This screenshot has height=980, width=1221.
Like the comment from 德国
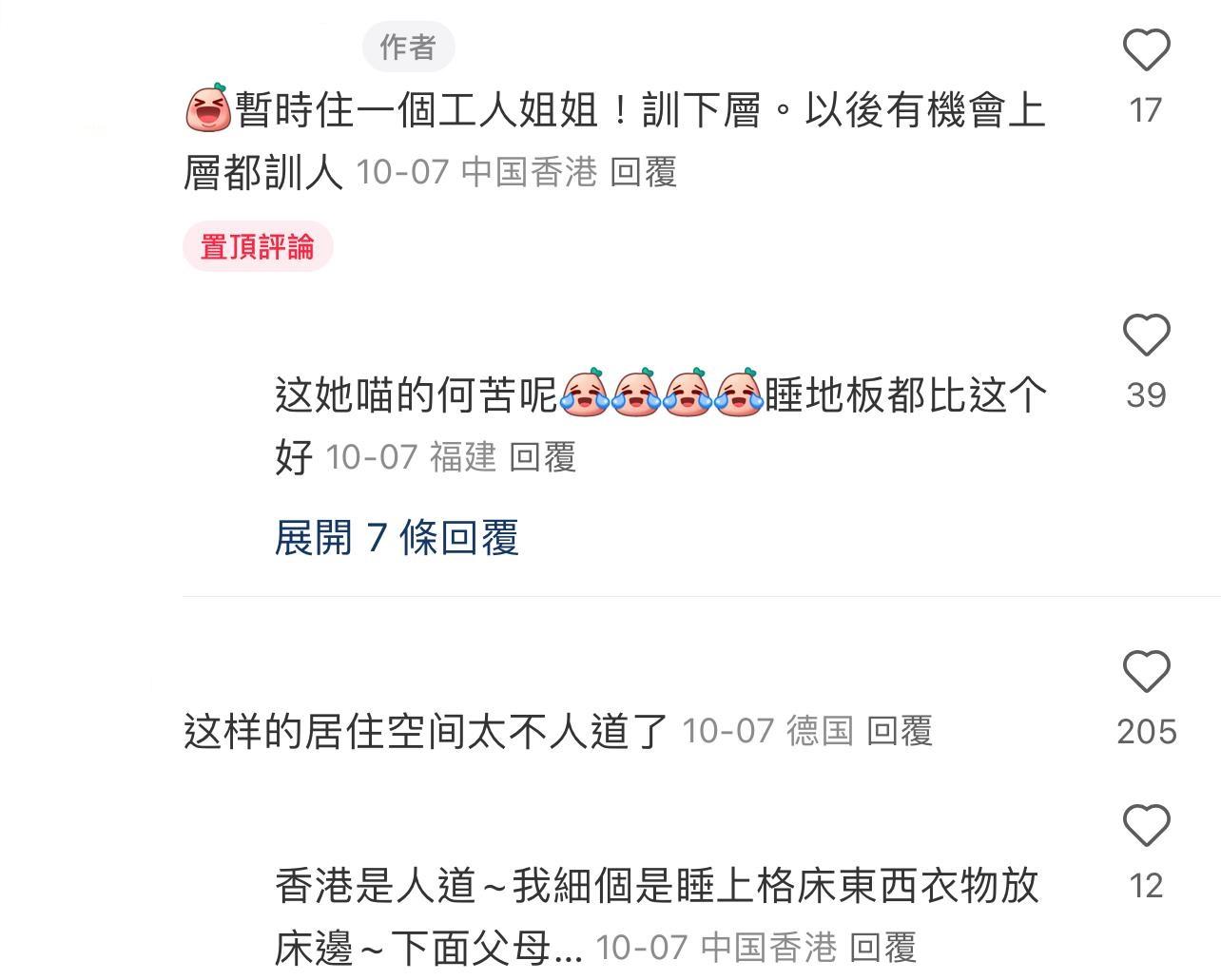tap(1146, 672)
